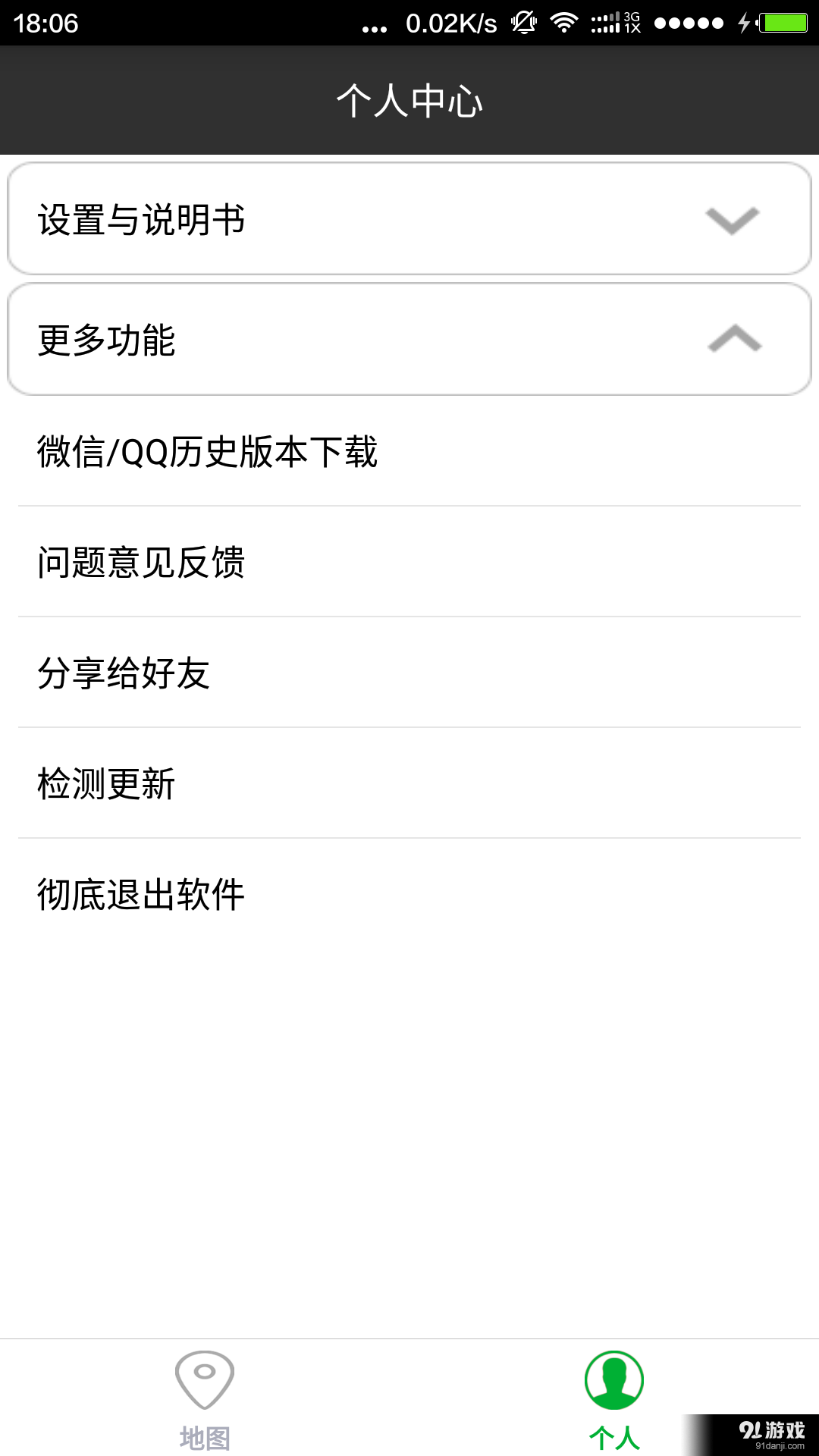Click the Wi-Fi icon in status bar
Viewport: 819px width, 1456px height.
click(x=565, y=21)
